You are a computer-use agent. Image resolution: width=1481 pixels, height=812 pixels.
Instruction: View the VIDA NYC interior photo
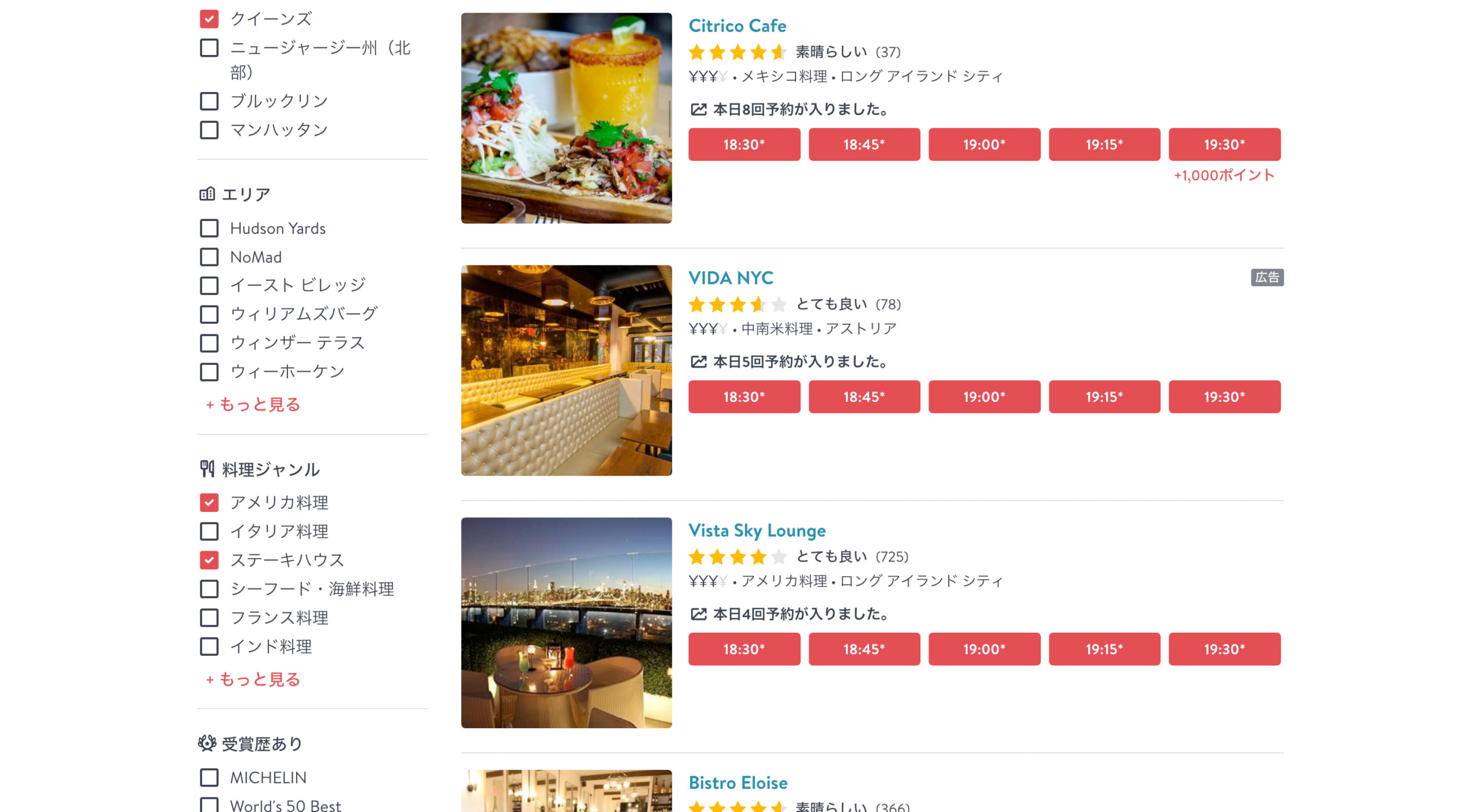click(566, 370)
